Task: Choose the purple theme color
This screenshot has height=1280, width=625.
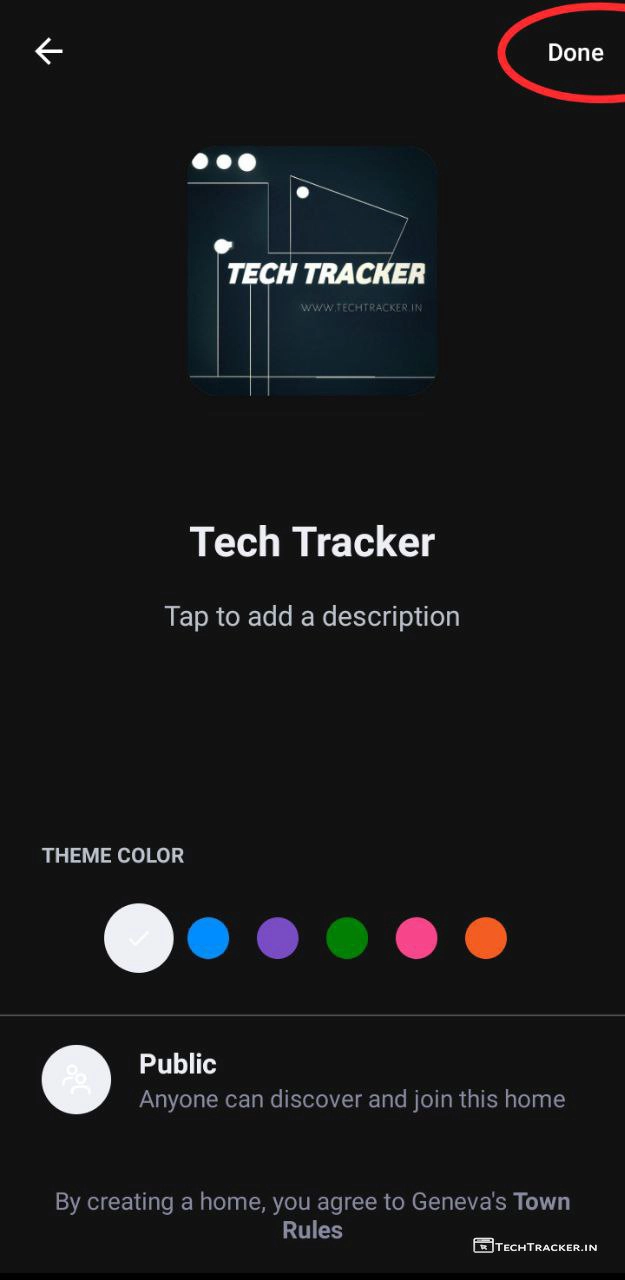Action: pyautogui.click(x=278, y=939)
